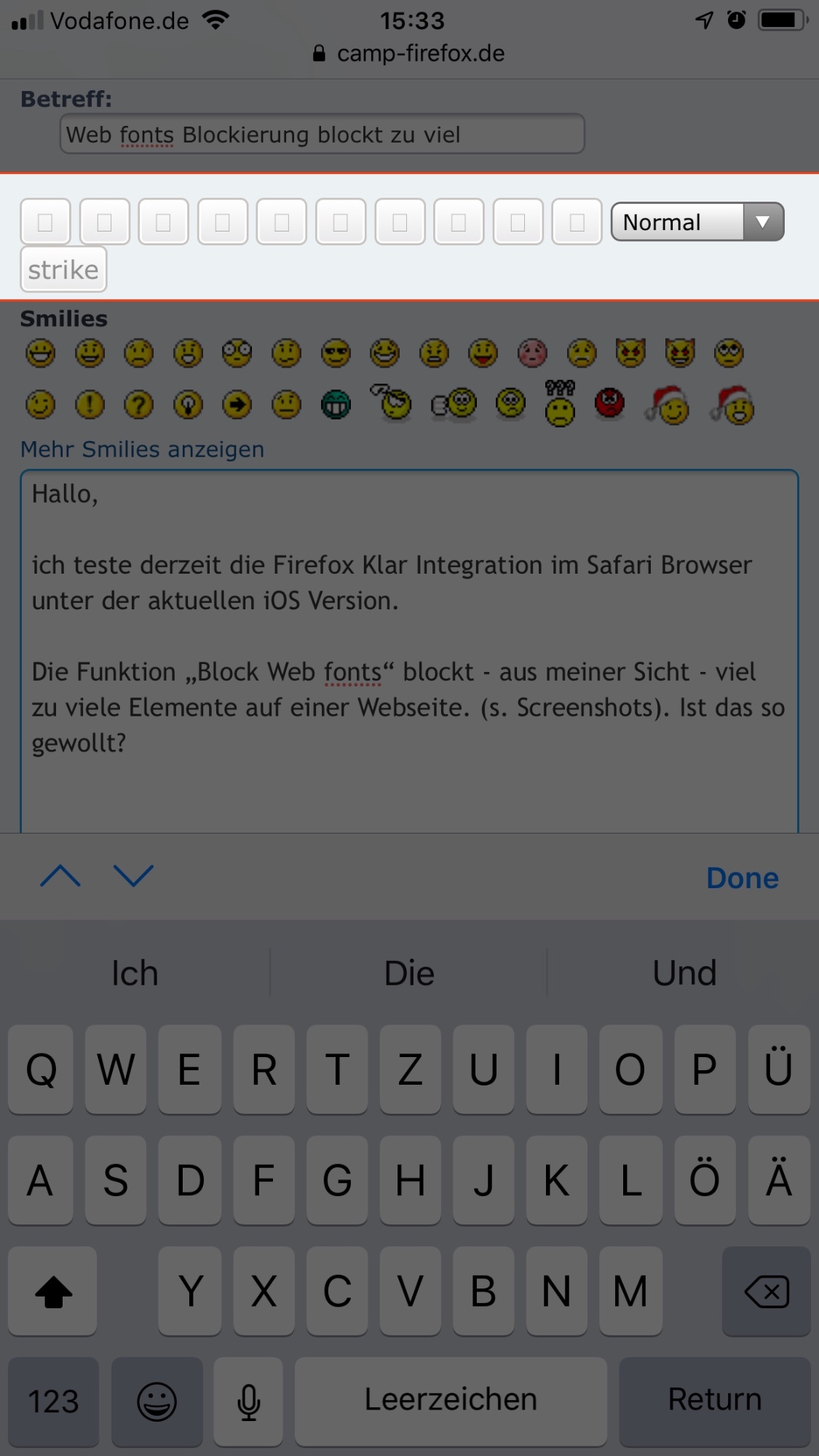The width and height of the screenshot is (819, 1456).
Task: Start dictation with the microphone key
Action: point(248,1401)
